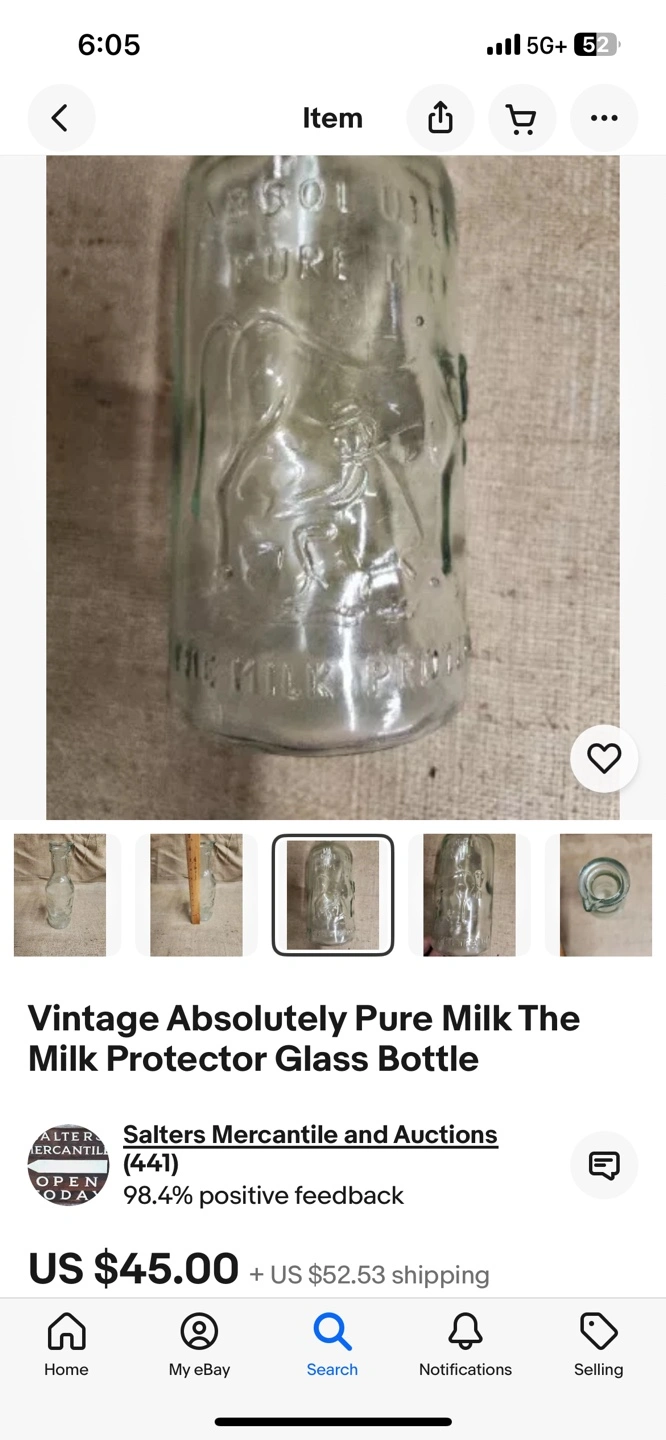
Task: Go to the Home tab
Action: coord(66,1346)
